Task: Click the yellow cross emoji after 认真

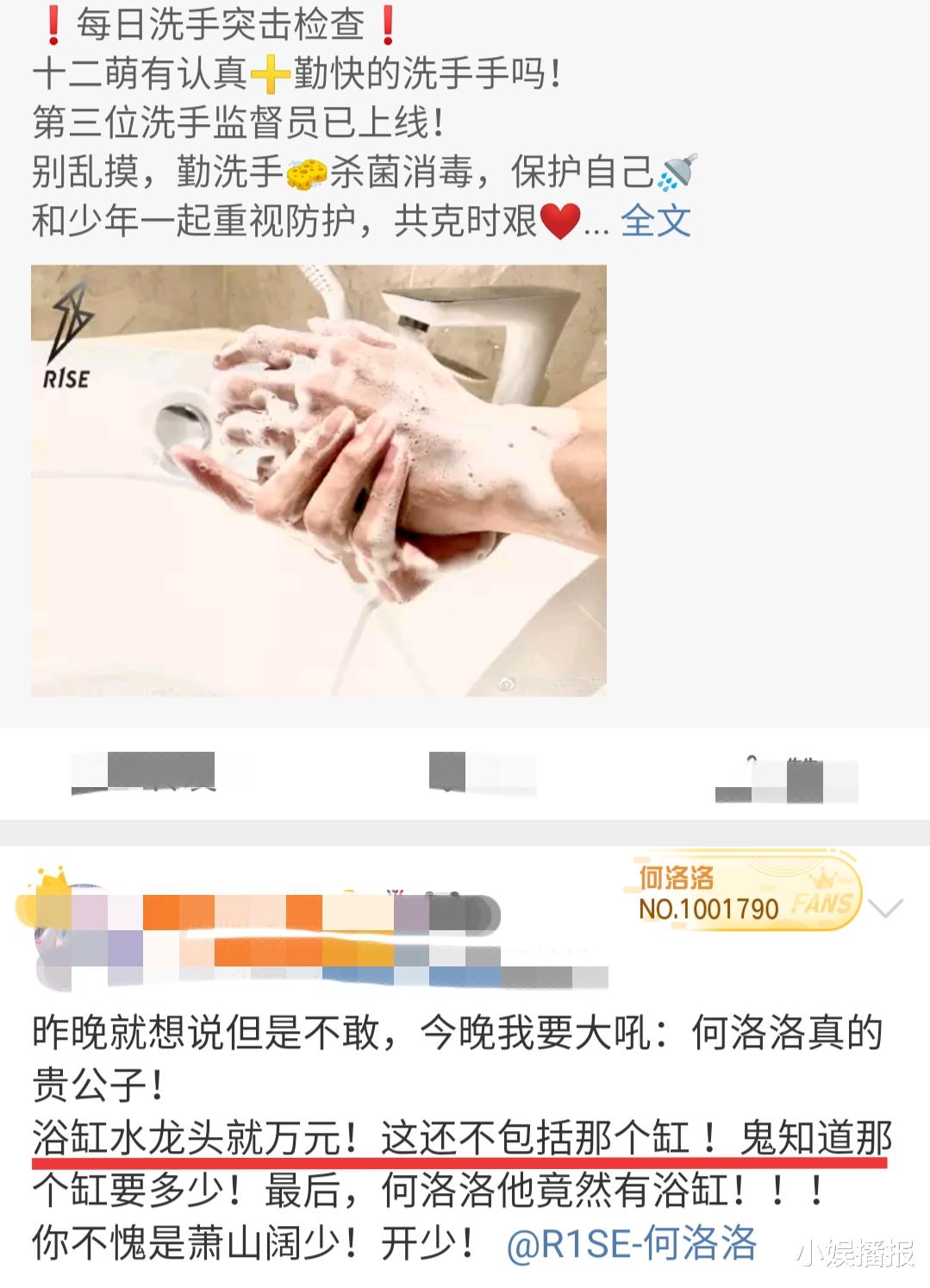Action: 272,73
